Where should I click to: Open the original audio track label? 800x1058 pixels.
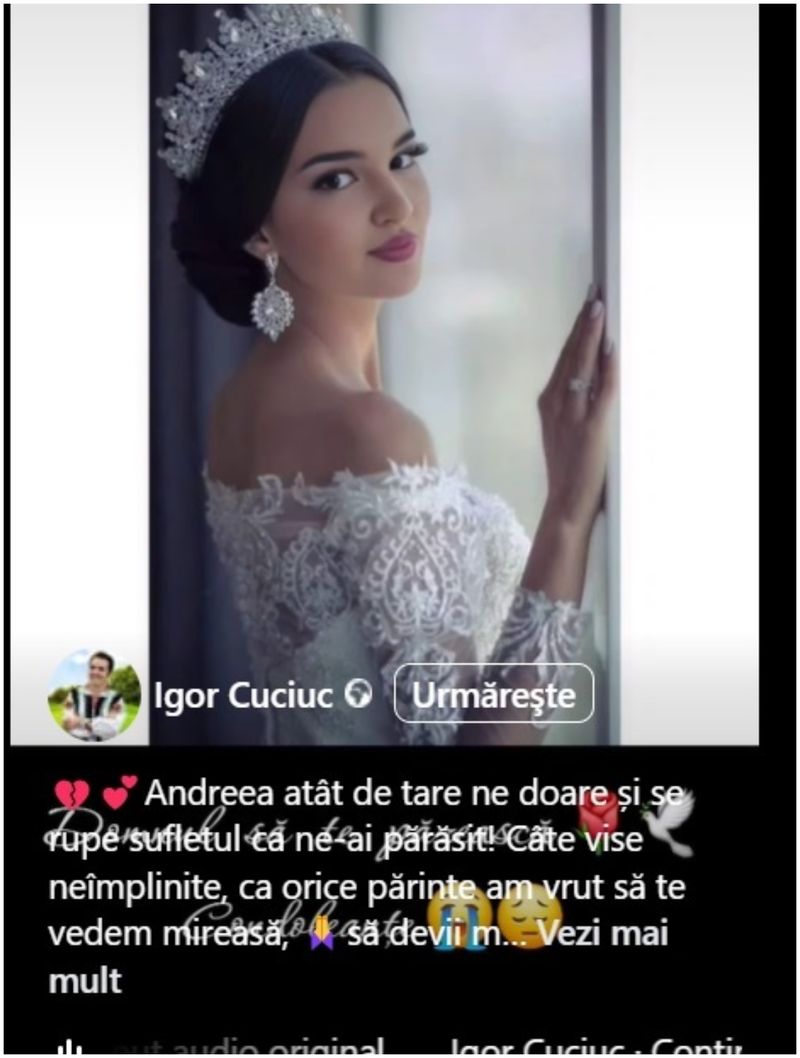(250, 1048)
